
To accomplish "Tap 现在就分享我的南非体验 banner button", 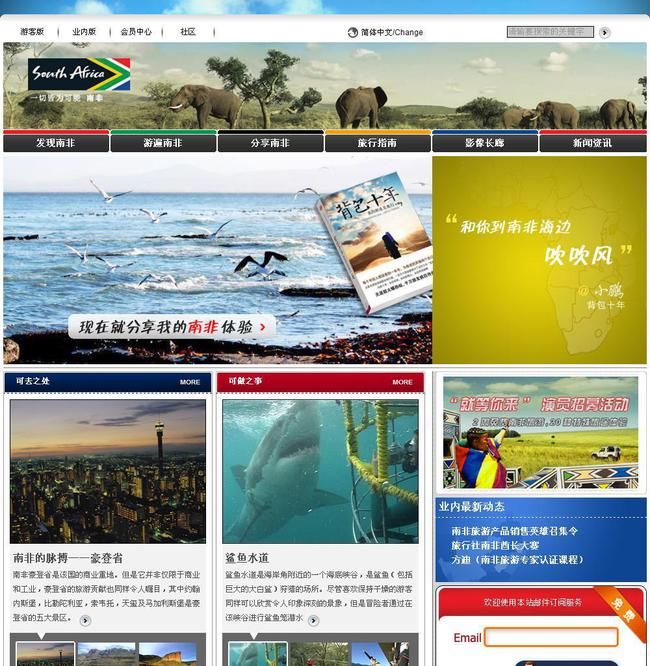I will pyautogui.click(x=172, y=326).
